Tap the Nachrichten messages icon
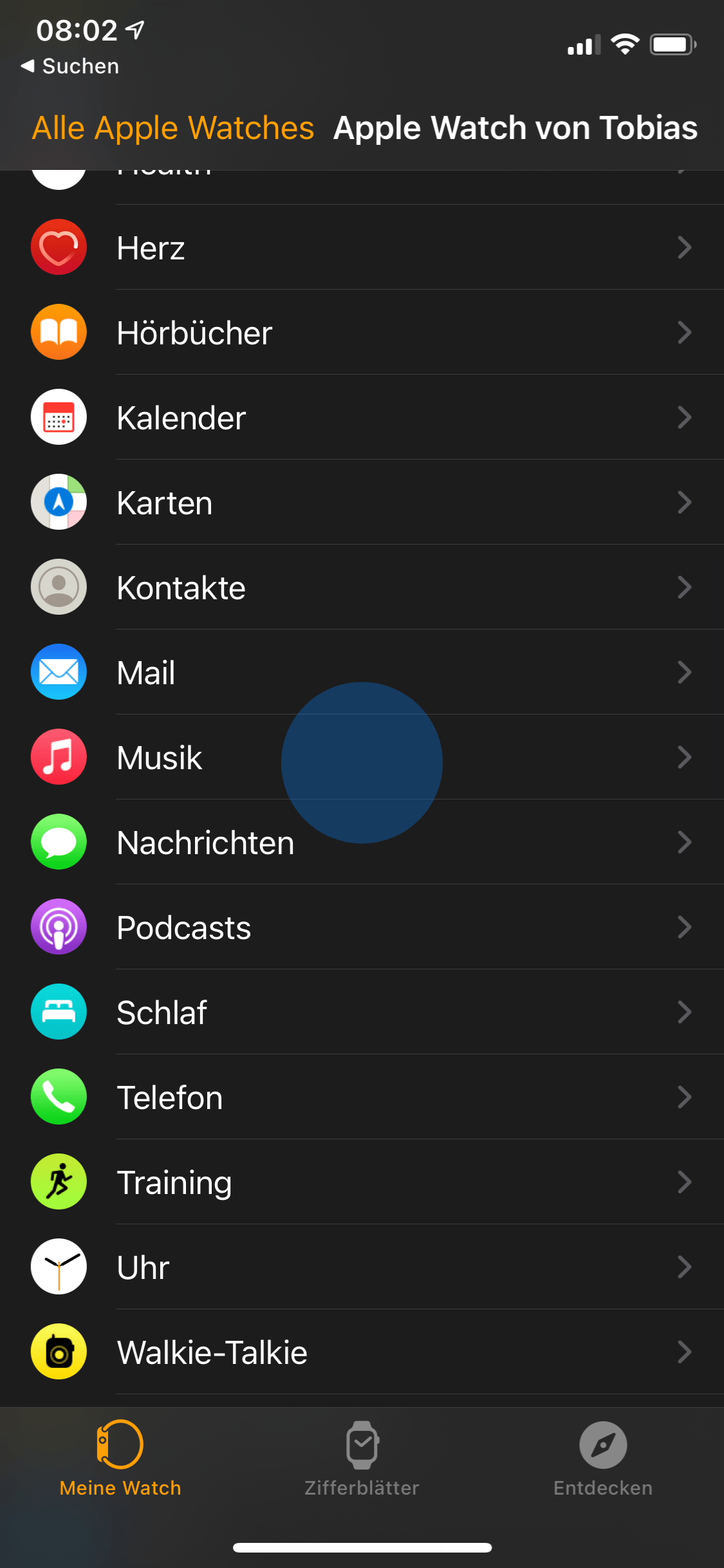 coord(59,842)
